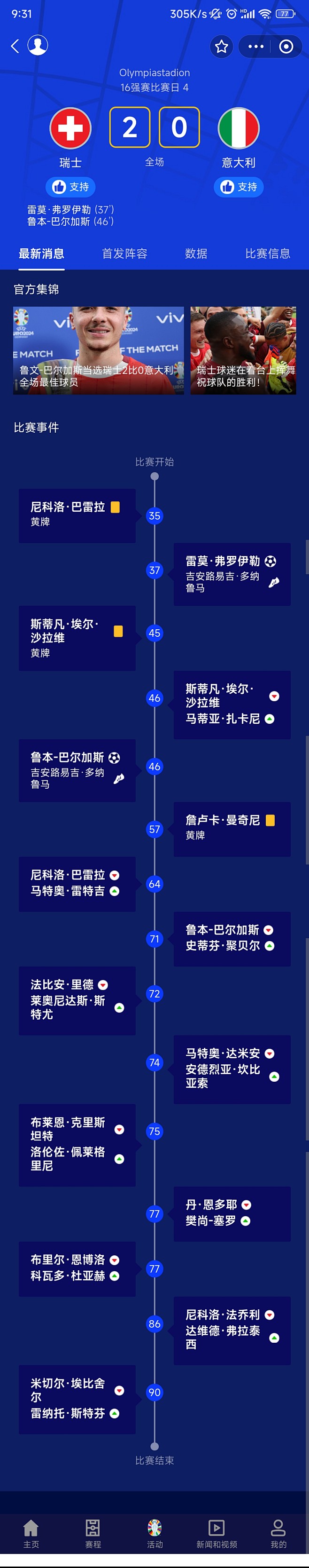This screenshot has height=1568, width=309.
Task: Switch to the 首发阵容 tab
Action: tap(125, 253)
